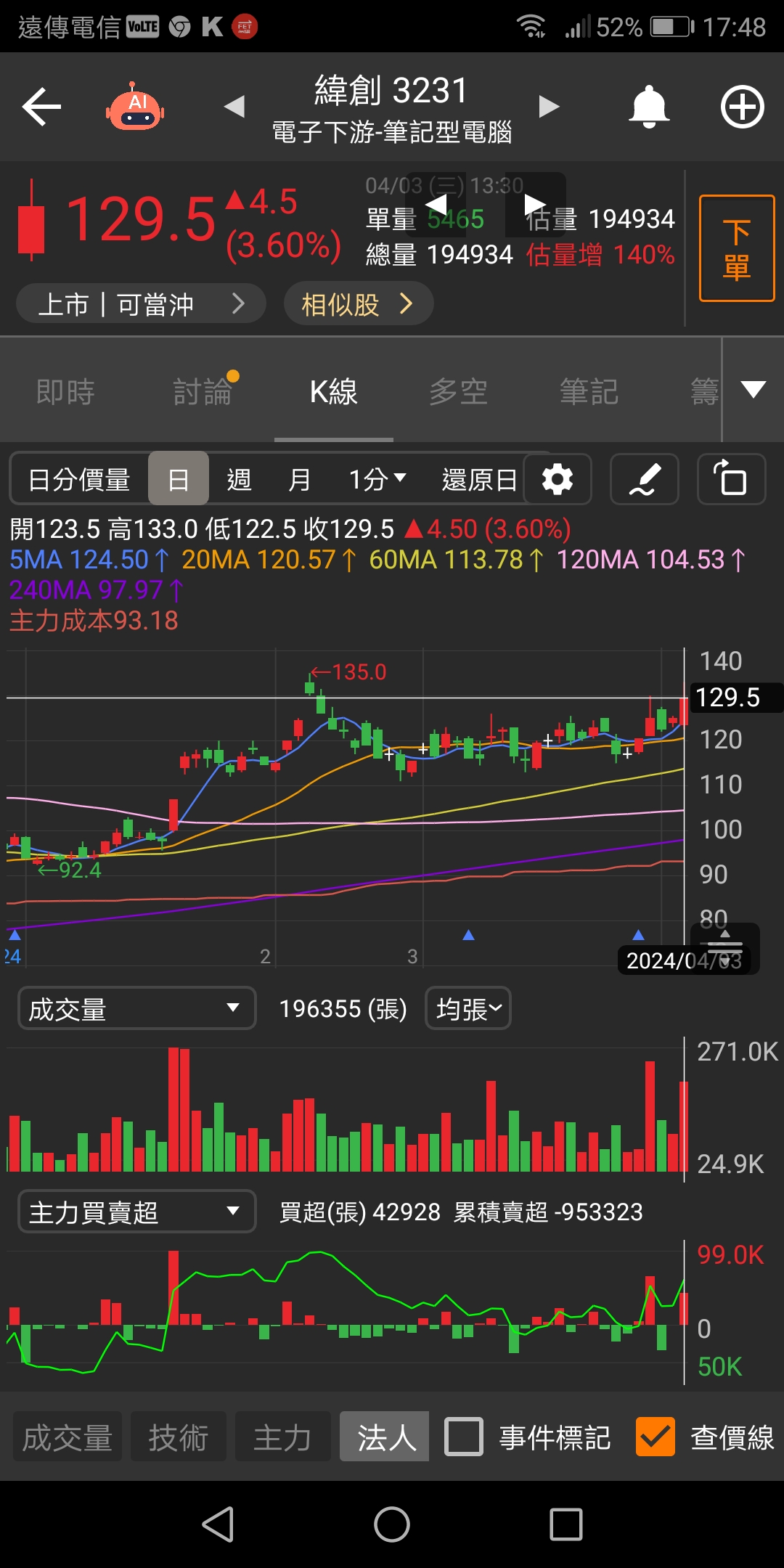Switch to the 筆記 tab
The width and height of the screenshot is (784, 1568).
click(x=589, y=392)
